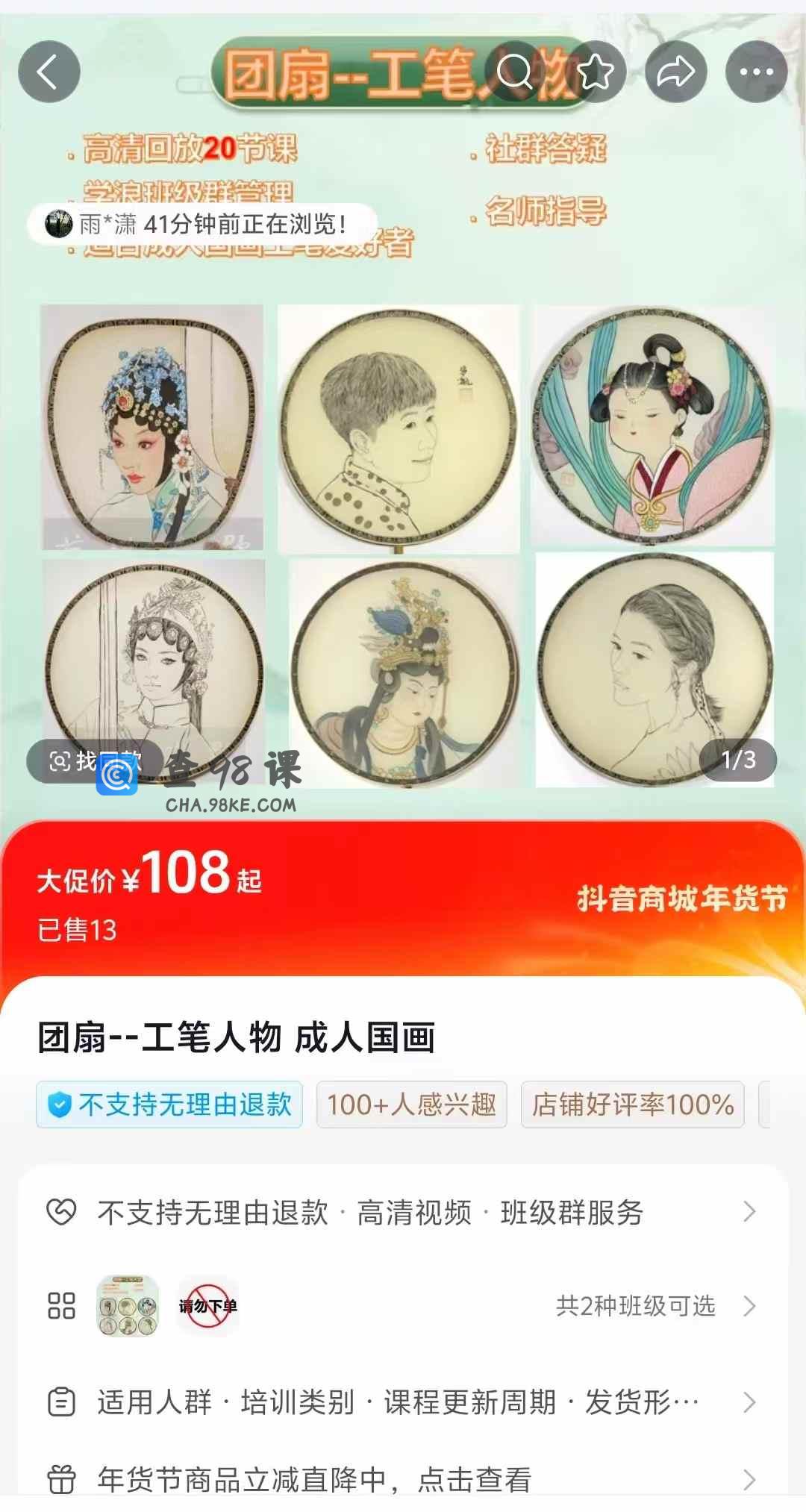Favorite this course with the star icon
The width and height of the screenshot is (806, 1512).
(x=596, y=72)
